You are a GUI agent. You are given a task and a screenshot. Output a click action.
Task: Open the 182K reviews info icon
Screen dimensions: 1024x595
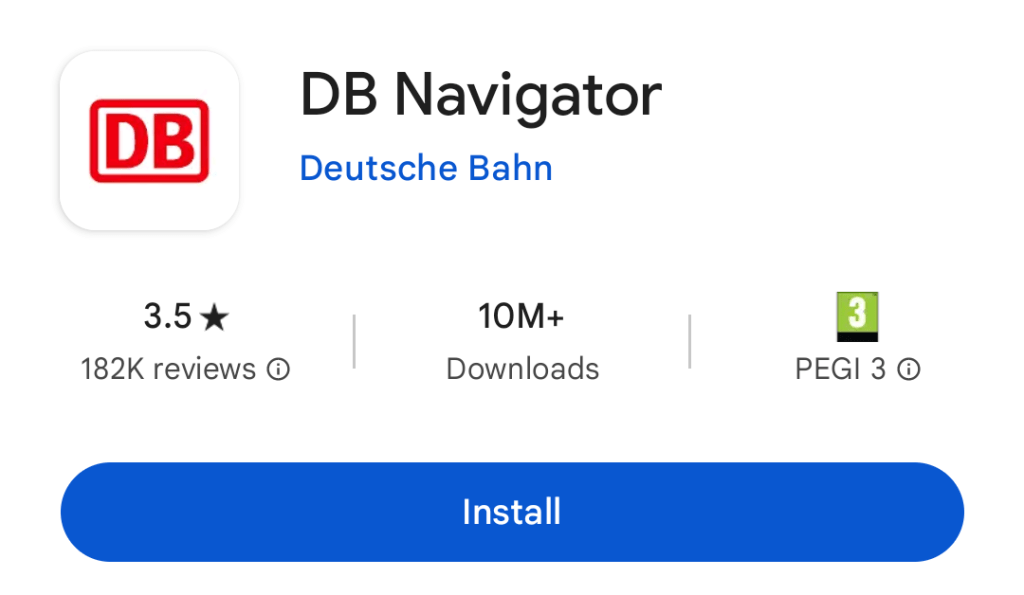(x=279, y=370)
